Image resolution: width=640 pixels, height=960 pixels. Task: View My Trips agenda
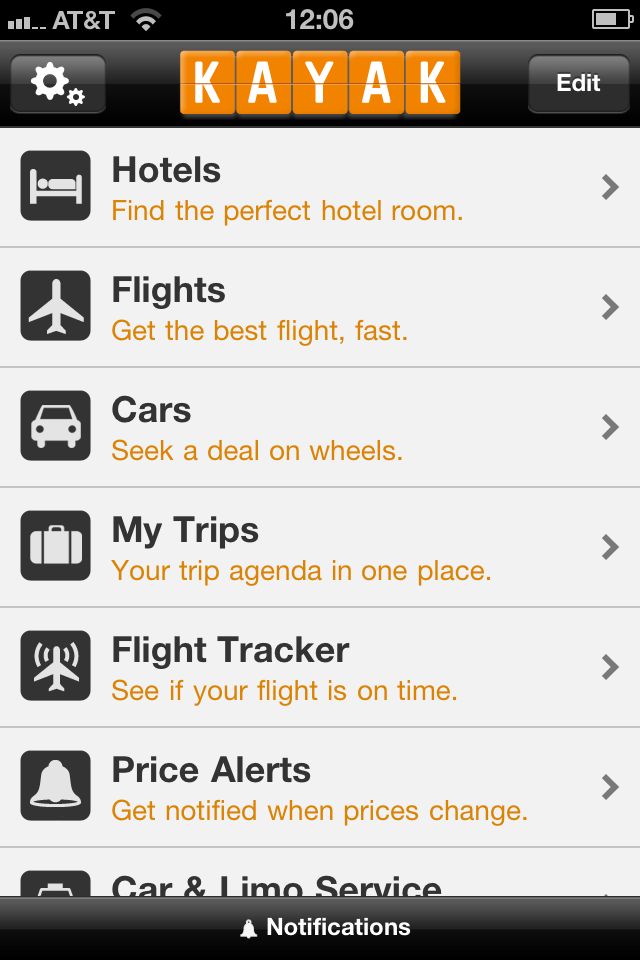coord(320,547)
